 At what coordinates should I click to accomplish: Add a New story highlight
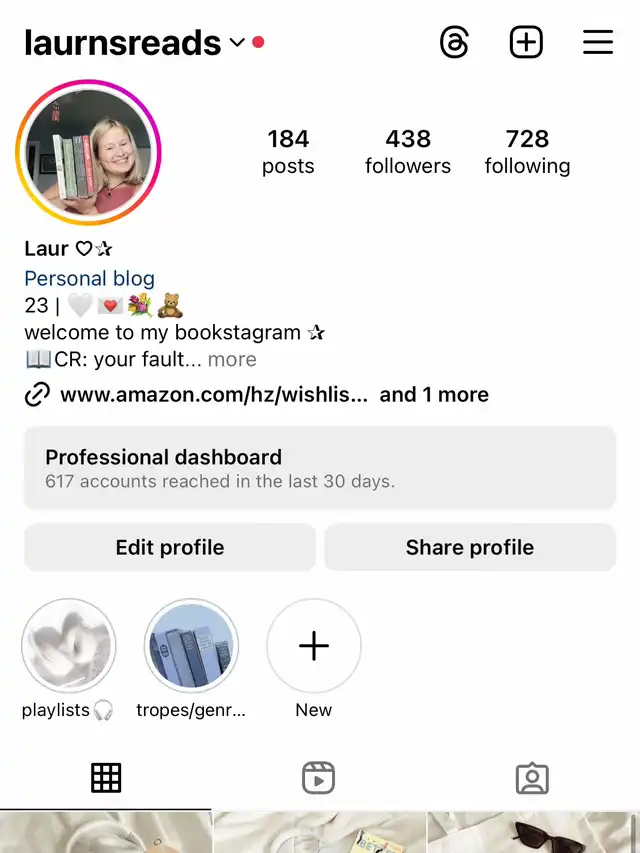pos(314,646)
